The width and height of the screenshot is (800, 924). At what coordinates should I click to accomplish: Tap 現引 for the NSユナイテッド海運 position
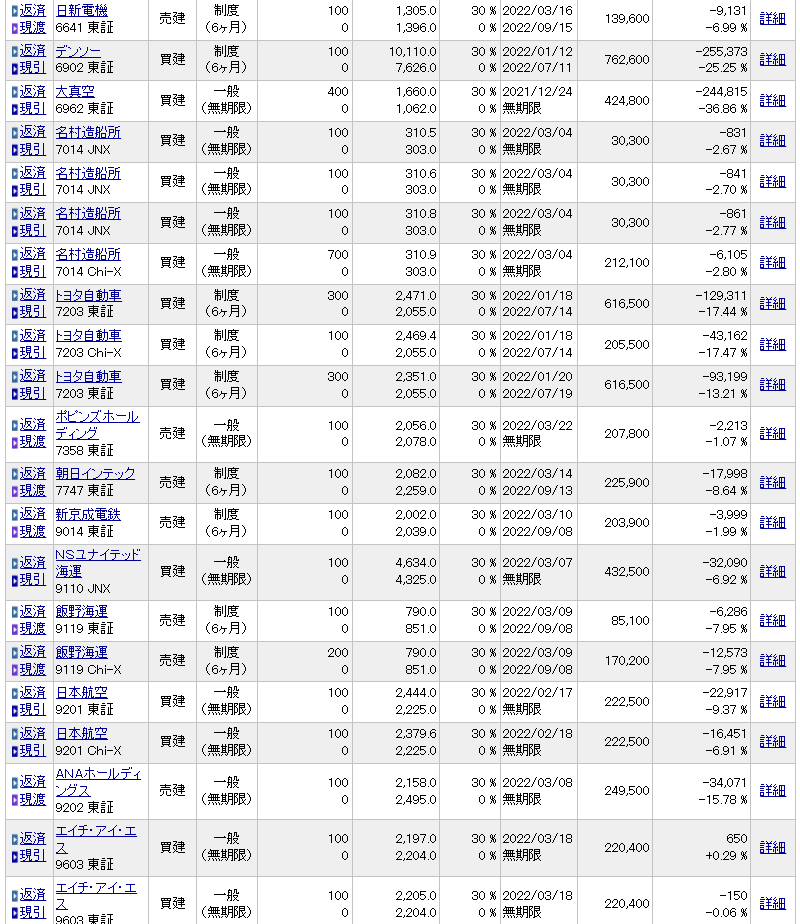[x=33, y=579]
